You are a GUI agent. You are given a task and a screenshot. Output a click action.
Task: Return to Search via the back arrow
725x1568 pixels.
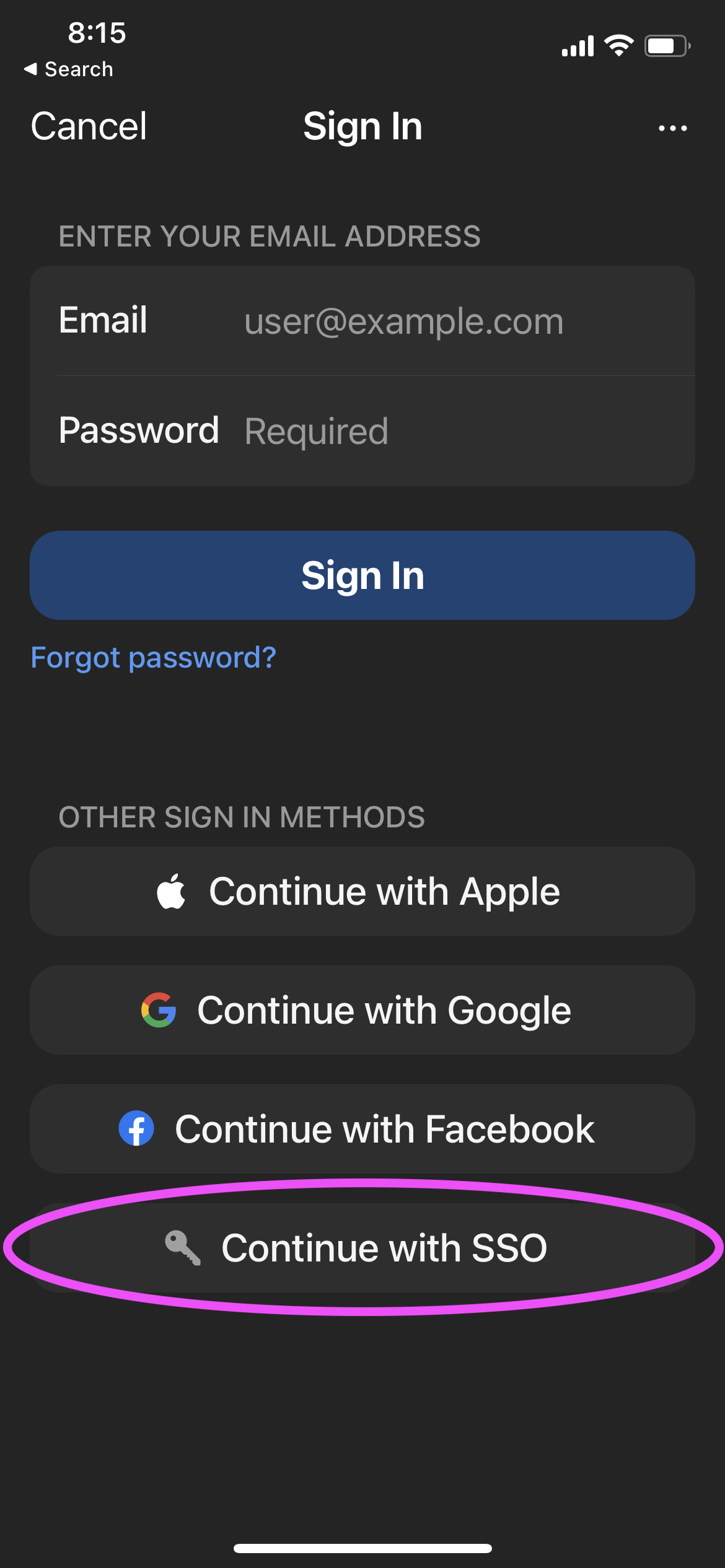point(68,69)
